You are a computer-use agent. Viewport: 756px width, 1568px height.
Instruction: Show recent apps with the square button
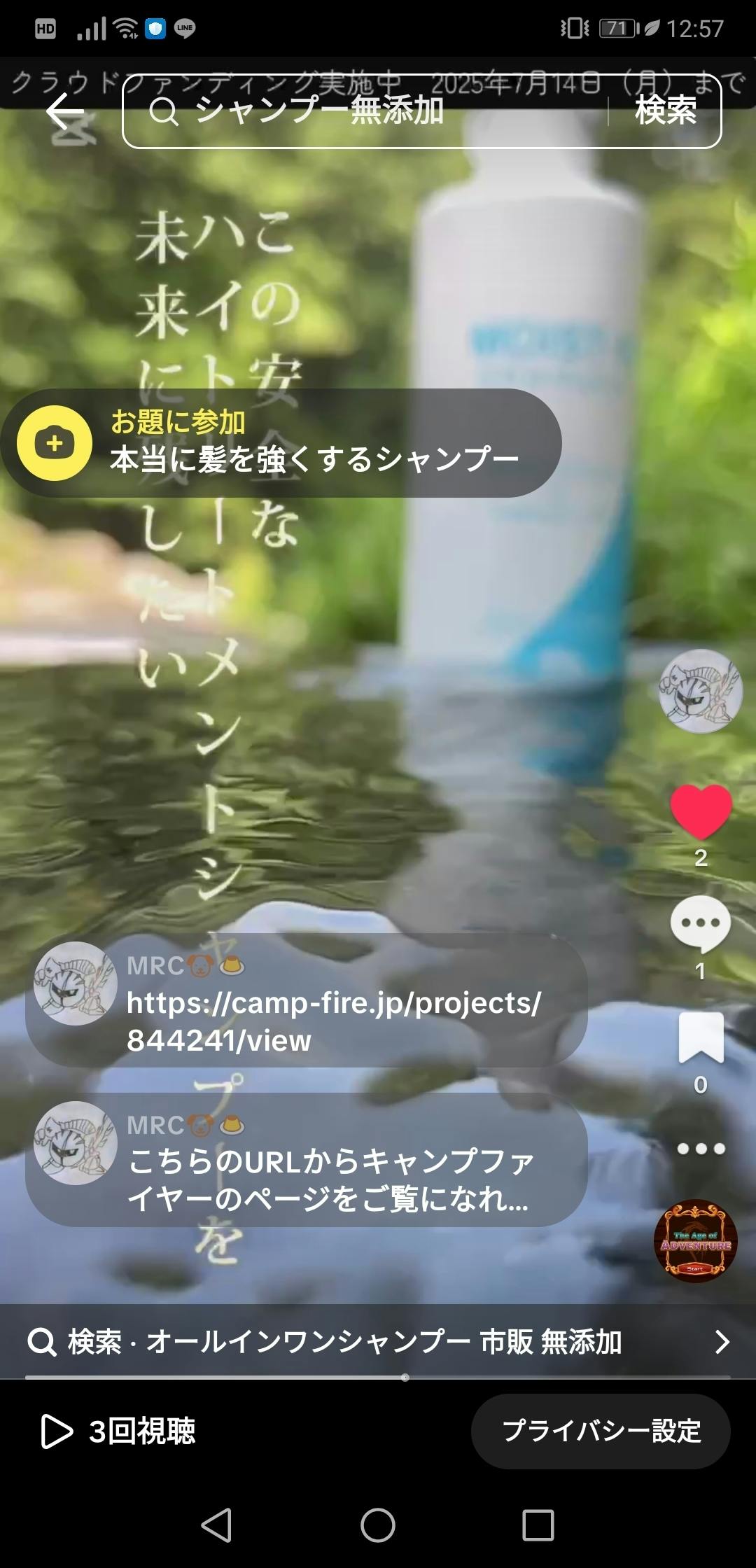pyautogui.click(x=538, y=1525)
